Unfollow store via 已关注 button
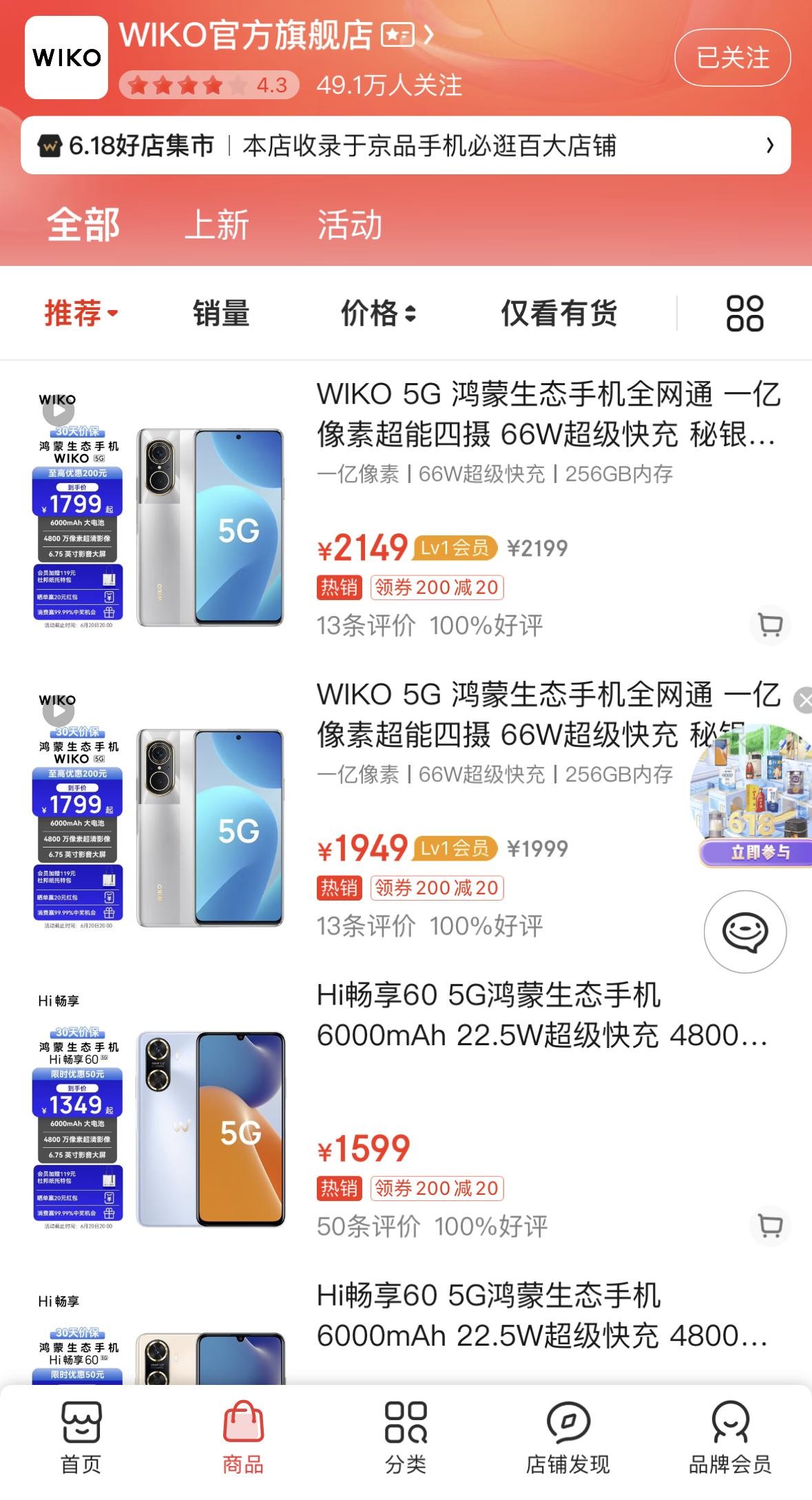 (731, 59)
